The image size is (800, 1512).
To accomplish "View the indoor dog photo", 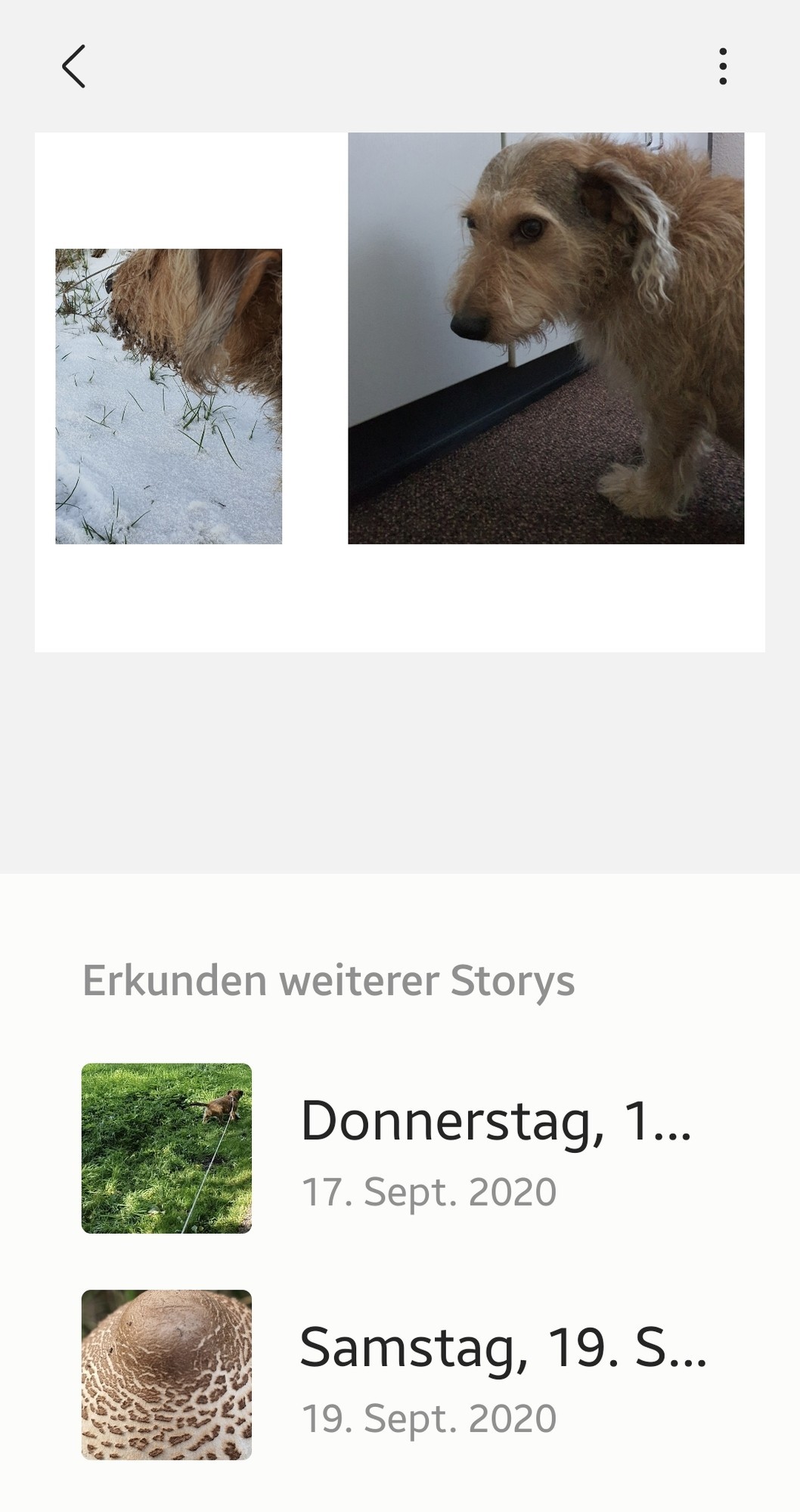I will coord(546,338).
